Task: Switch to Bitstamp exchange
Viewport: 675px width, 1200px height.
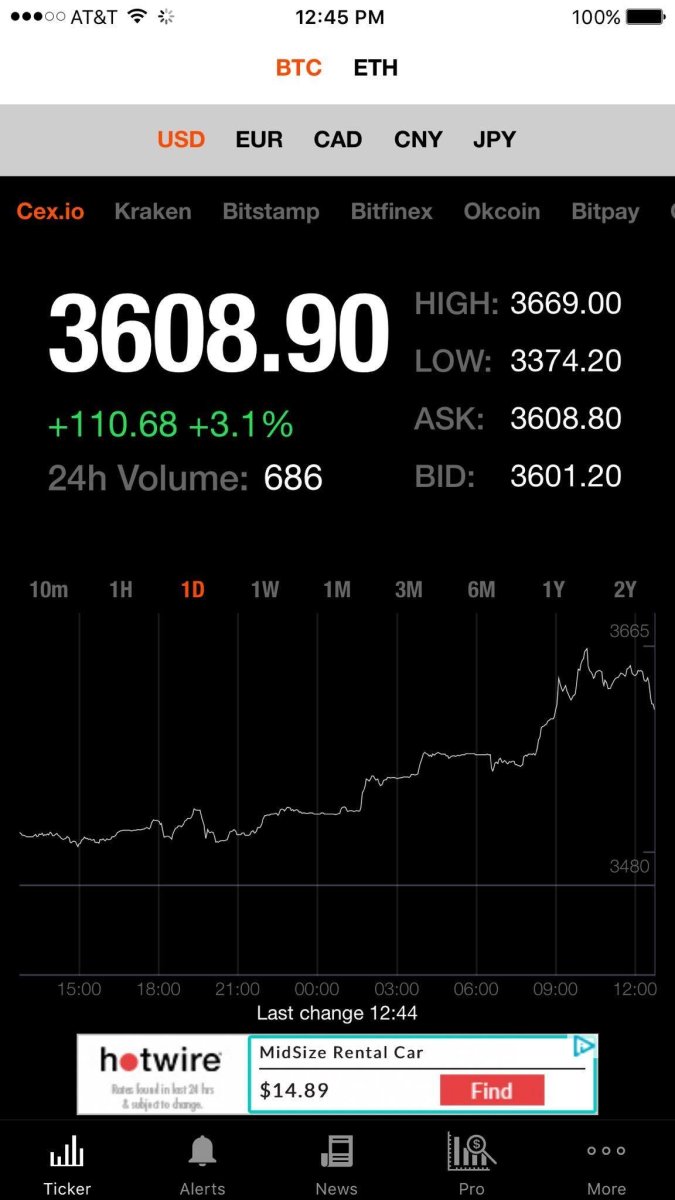Action: coord(271,212)
